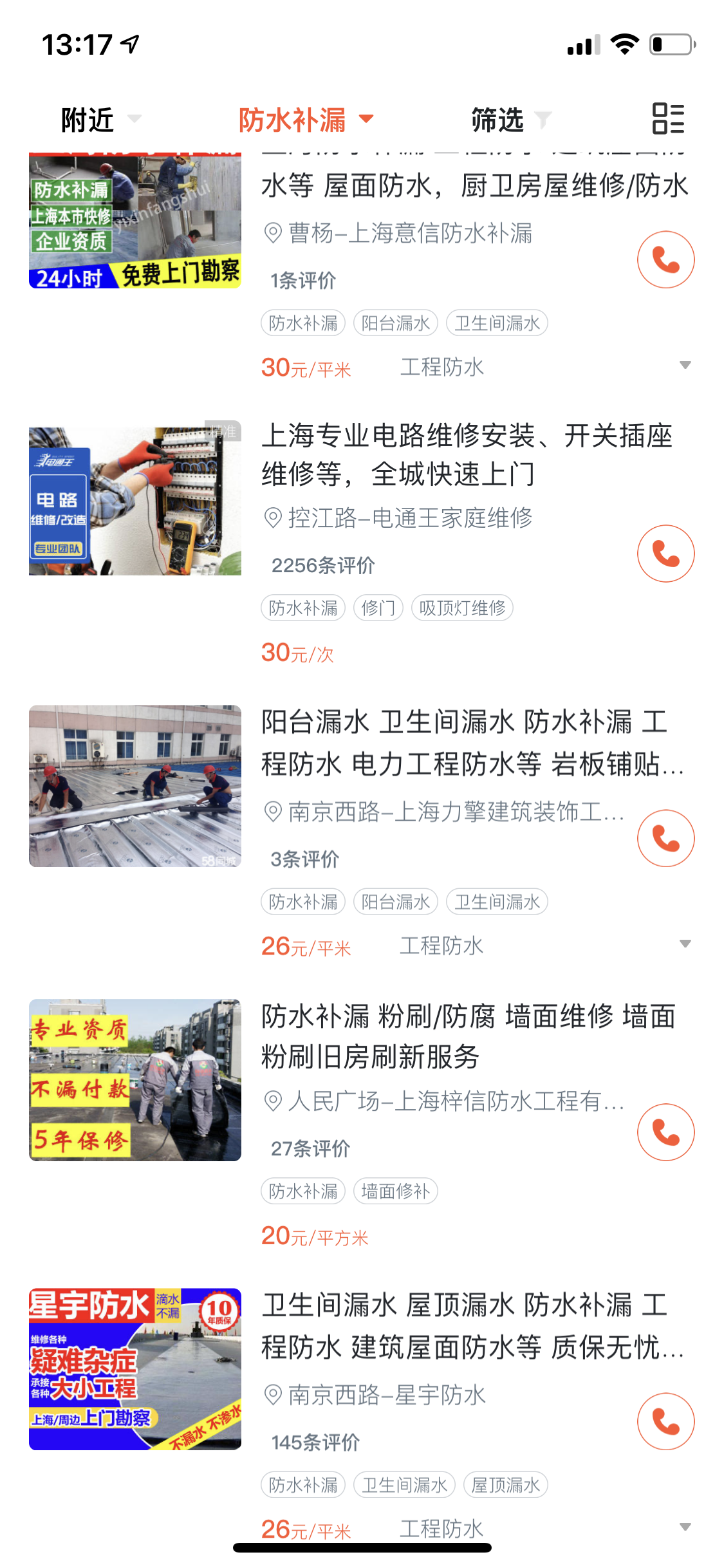This screenshot has width=724, height=1568.
Task: Call 曹杨–上海意信防水补漏
Action: pyautogui.click(x=665, y=260)
